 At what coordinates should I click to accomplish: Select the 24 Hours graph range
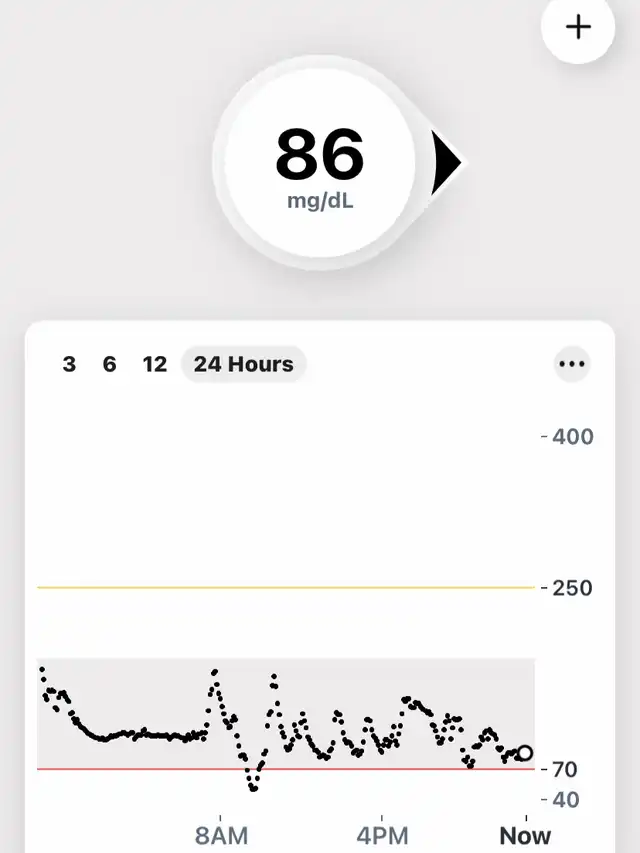click(243, 364)
